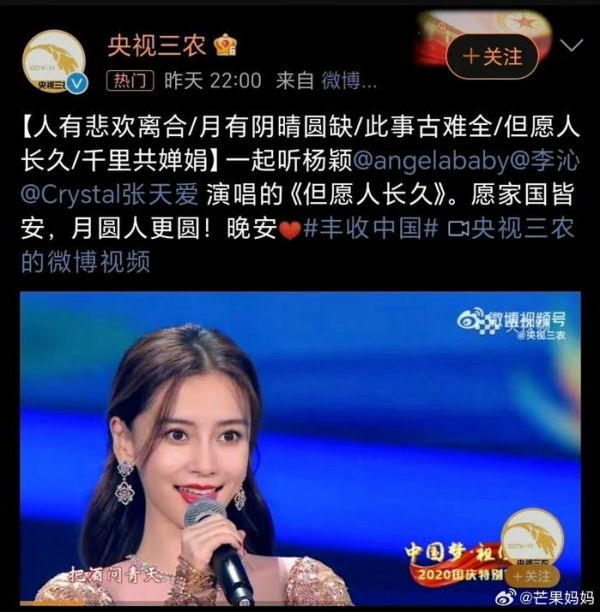Open the @李沁 profile mention

click(531, 158)
